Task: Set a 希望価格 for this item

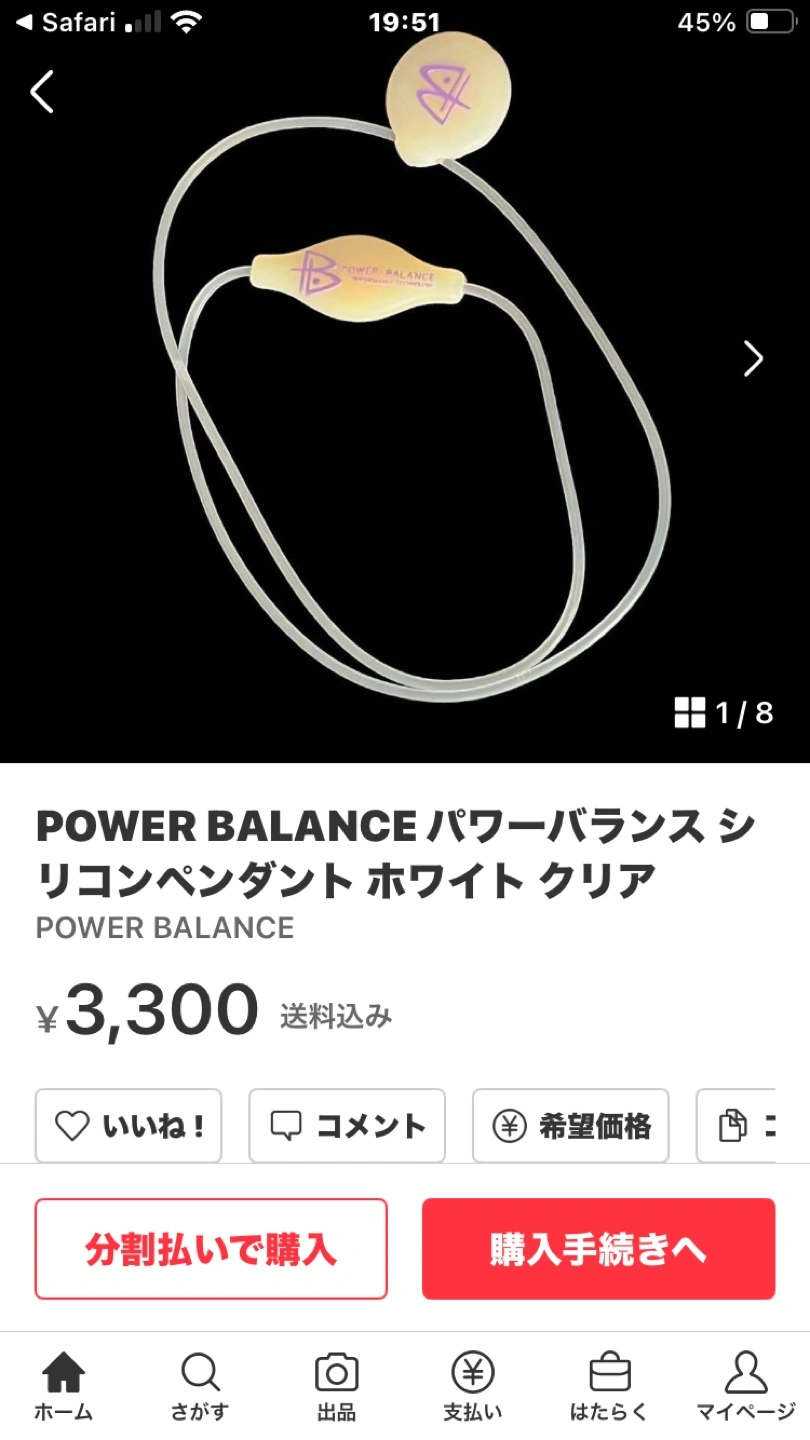Action: pos(571,1126)
